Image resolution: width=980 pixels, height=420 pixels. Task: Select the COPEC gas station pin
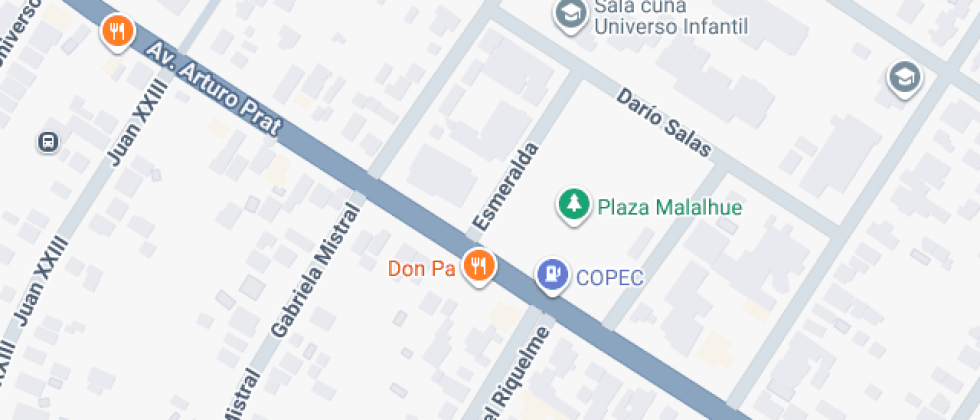click(x=551, y=275)
